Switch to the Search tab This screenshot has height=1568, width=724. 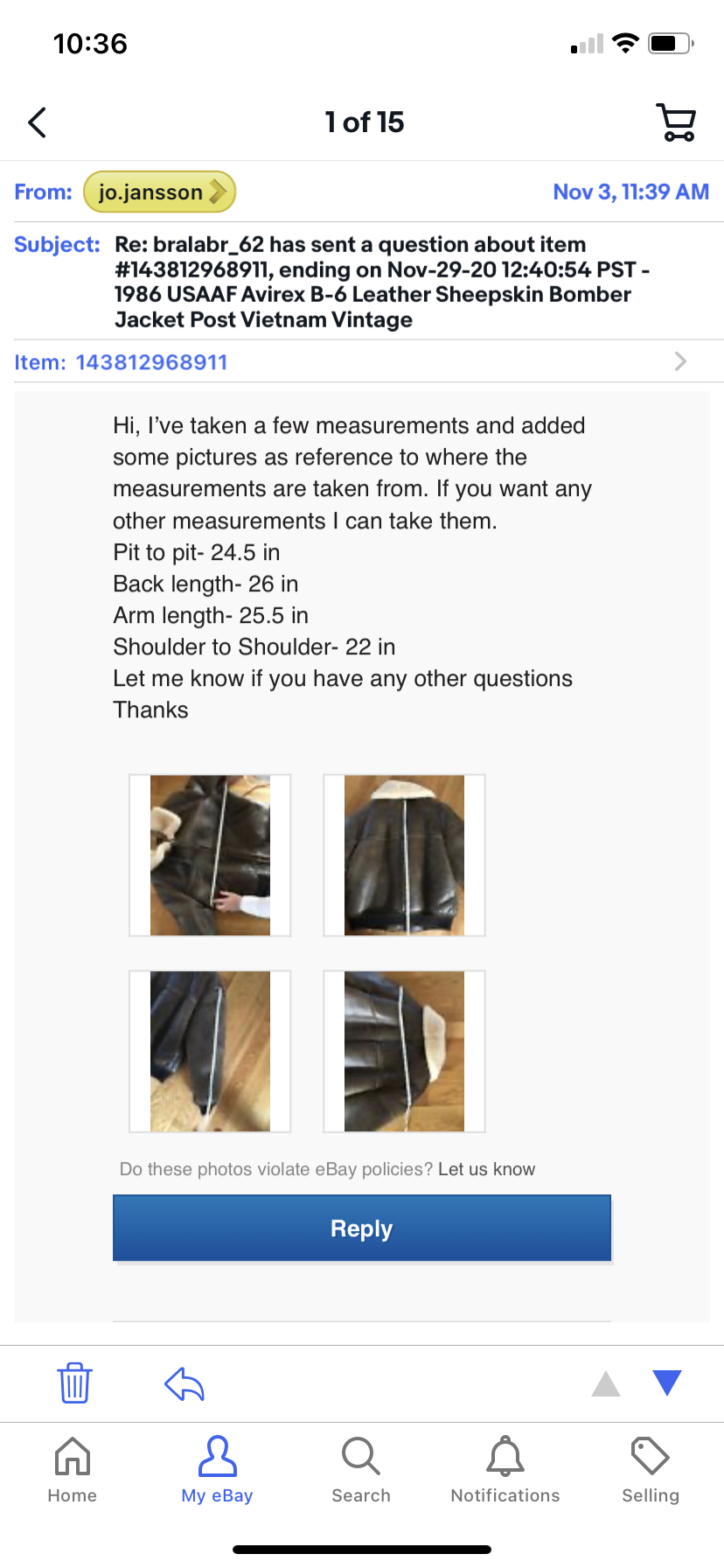pos(361,1470)
